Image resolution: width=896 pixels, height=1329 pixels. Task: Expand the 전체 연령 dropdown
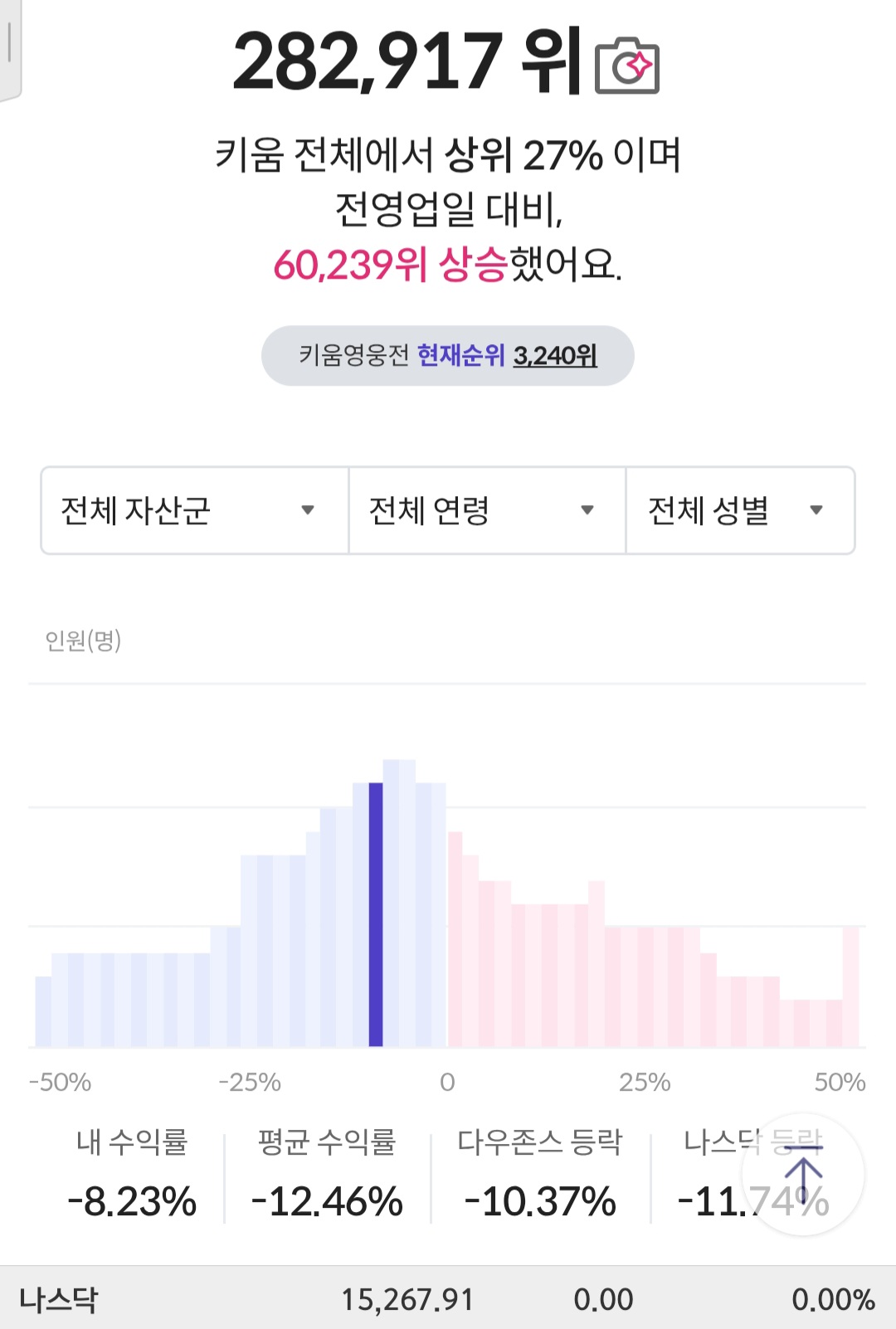tap(487, 510)
